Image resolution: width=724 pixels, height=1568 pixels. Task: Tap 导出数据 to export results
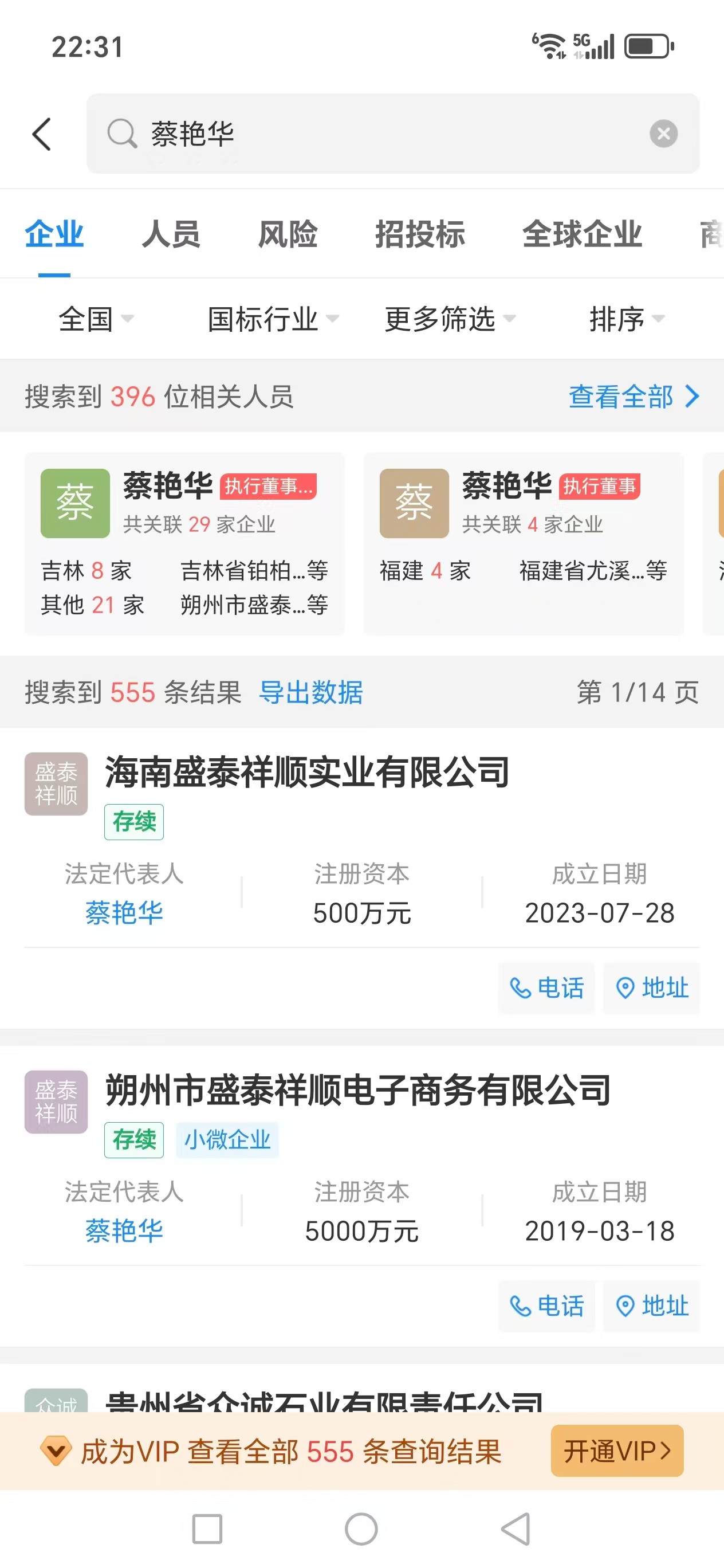tap(311, 693)
